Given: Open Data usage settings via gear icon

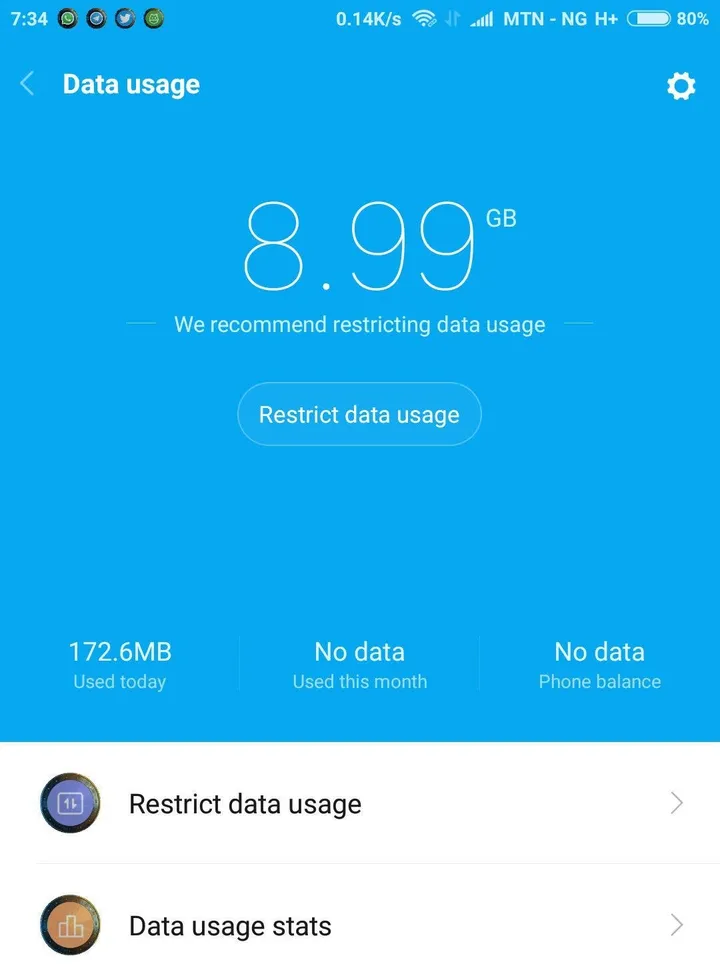Looking at the screenshot, I should 681,86.
